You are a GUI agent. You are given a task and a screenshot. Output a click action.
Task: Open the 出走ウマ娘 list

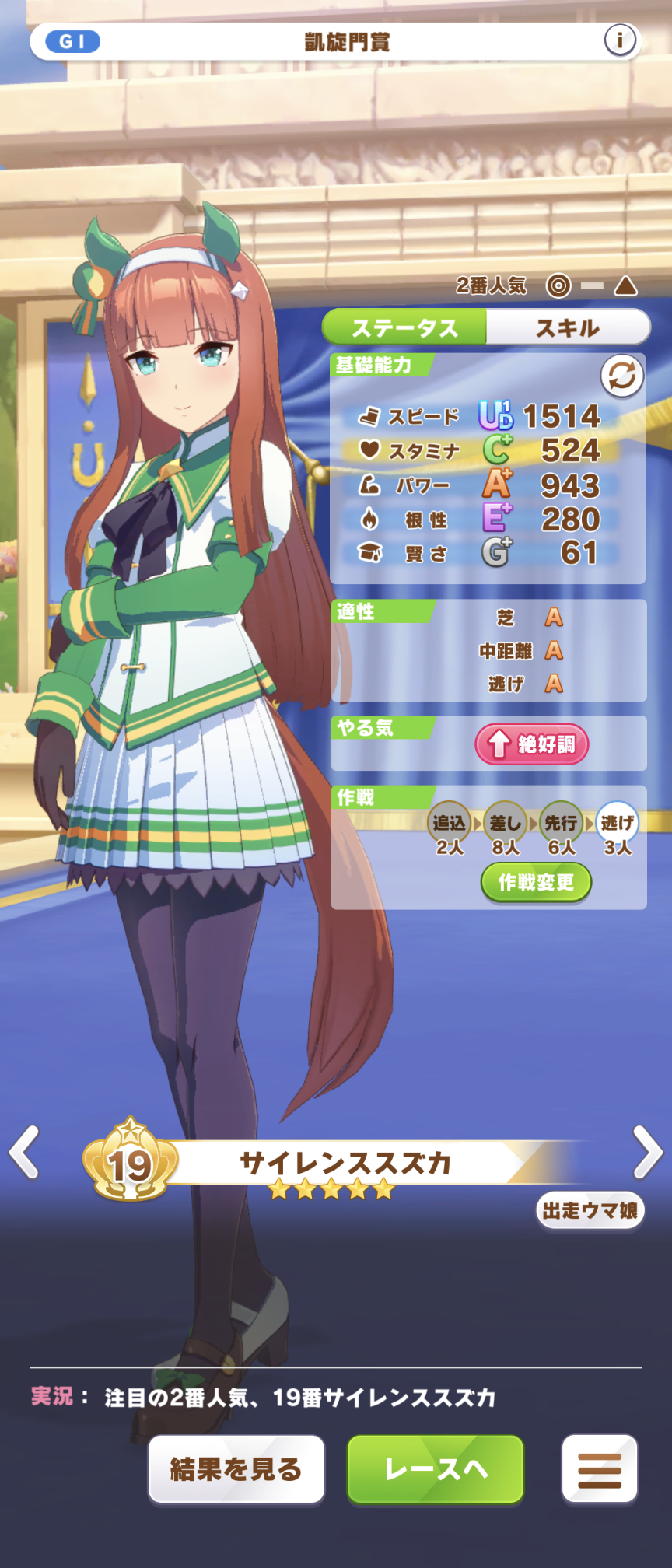(x=590, y=1210)
